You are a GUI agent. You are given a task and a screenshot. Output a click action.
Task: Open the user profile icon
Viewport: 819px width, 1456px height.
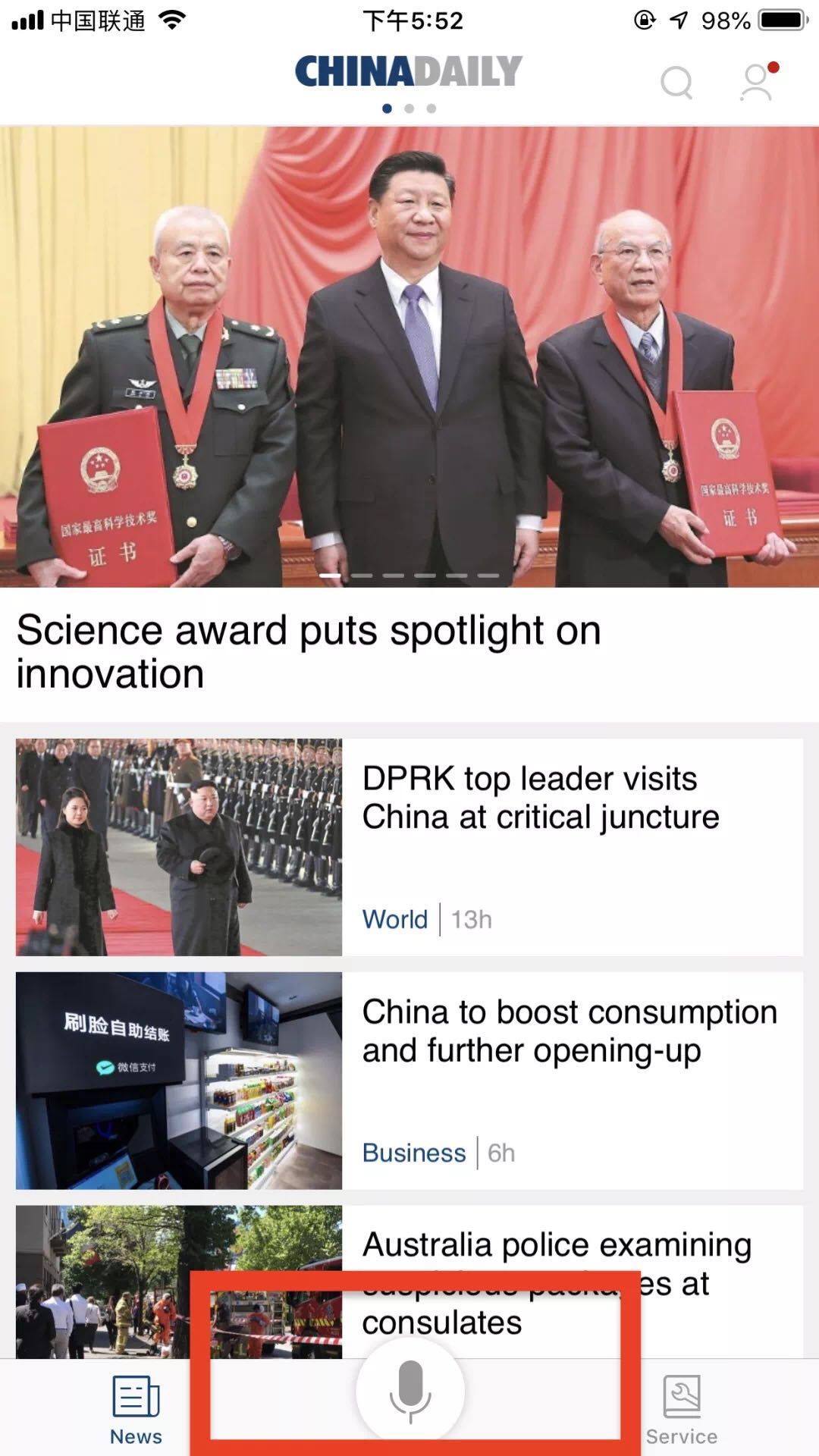757,82
